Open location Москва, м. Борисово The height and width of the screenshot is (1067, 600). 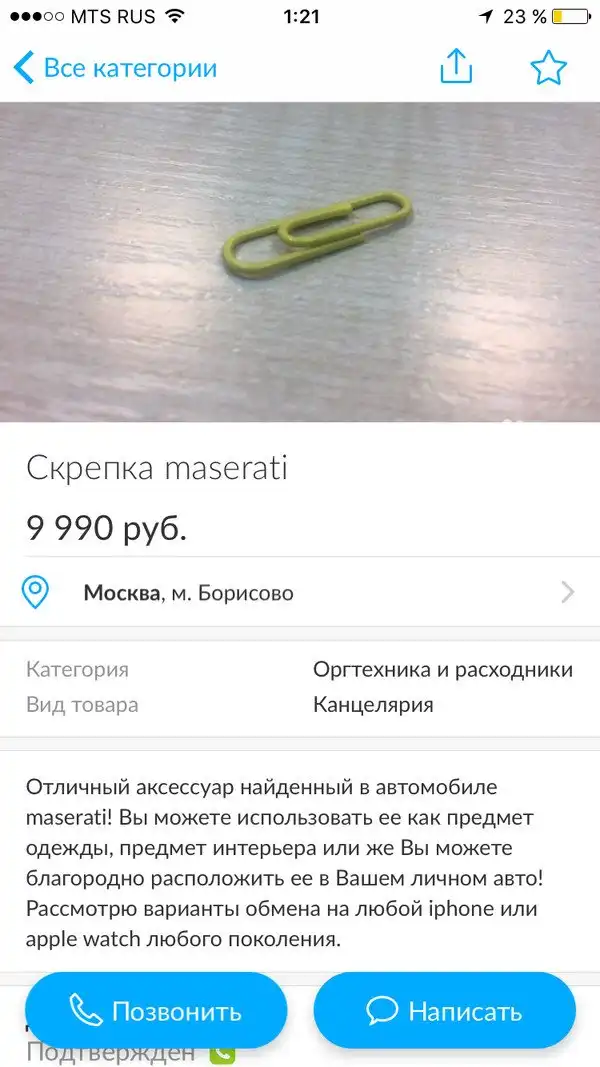click(x=300, y=592)
